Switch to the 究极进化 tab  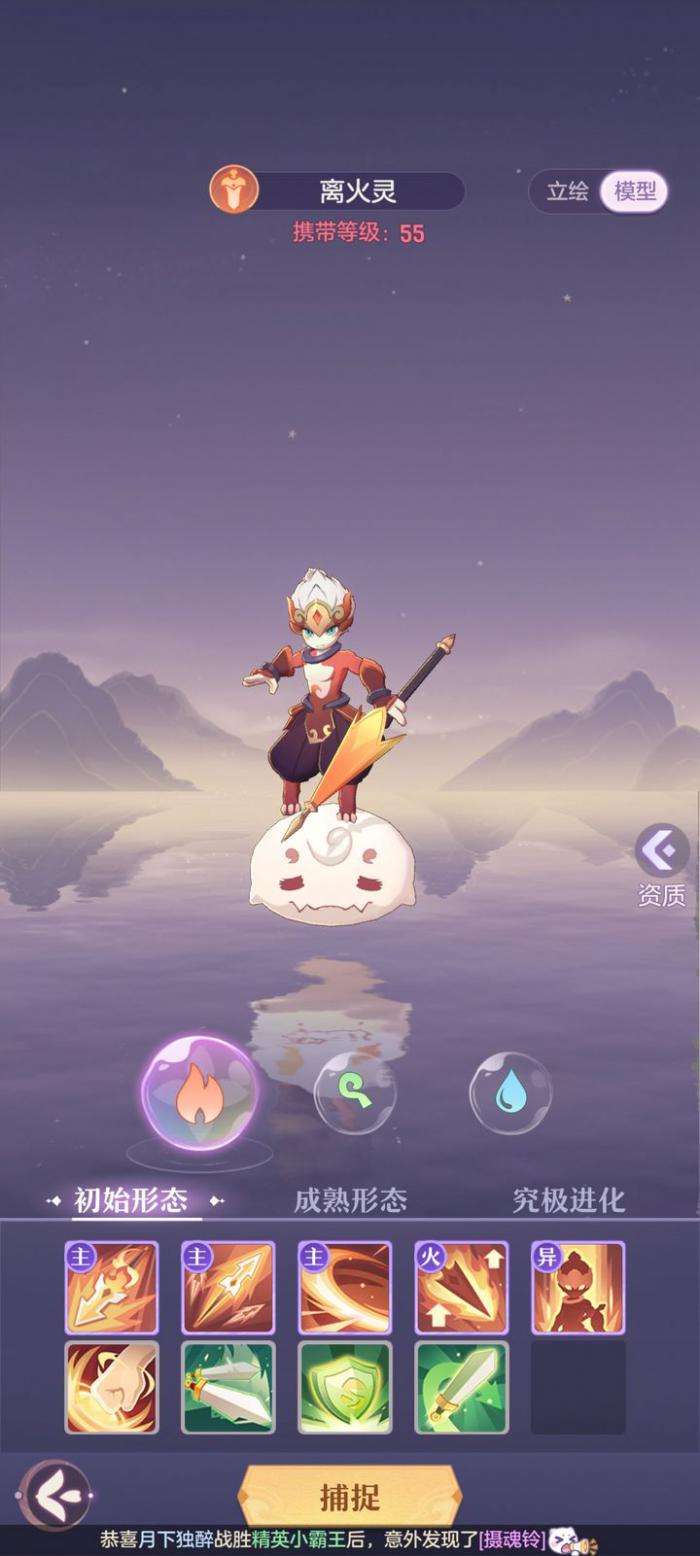click(x=568, y=1200)
